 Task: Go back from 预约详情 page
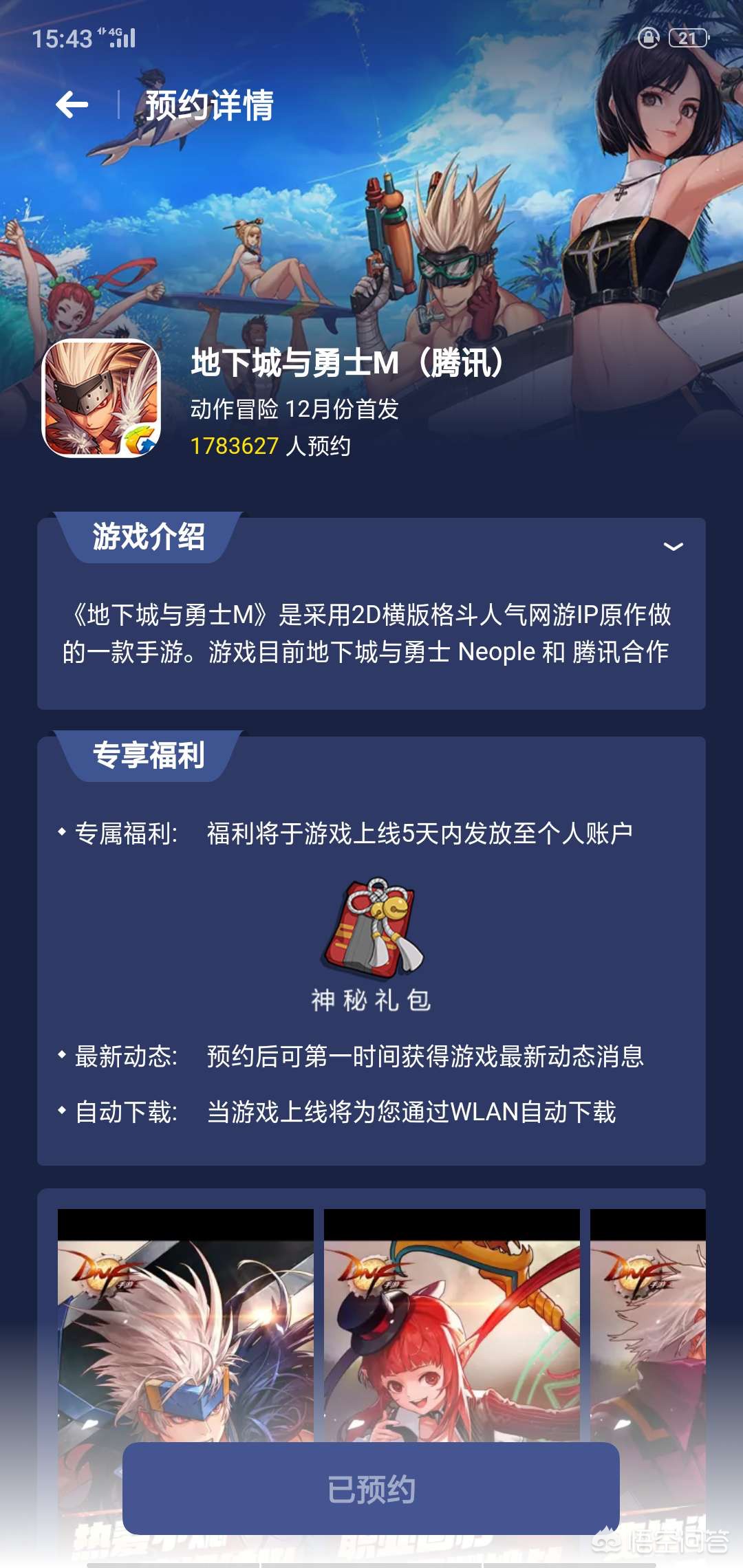(72, 105)
